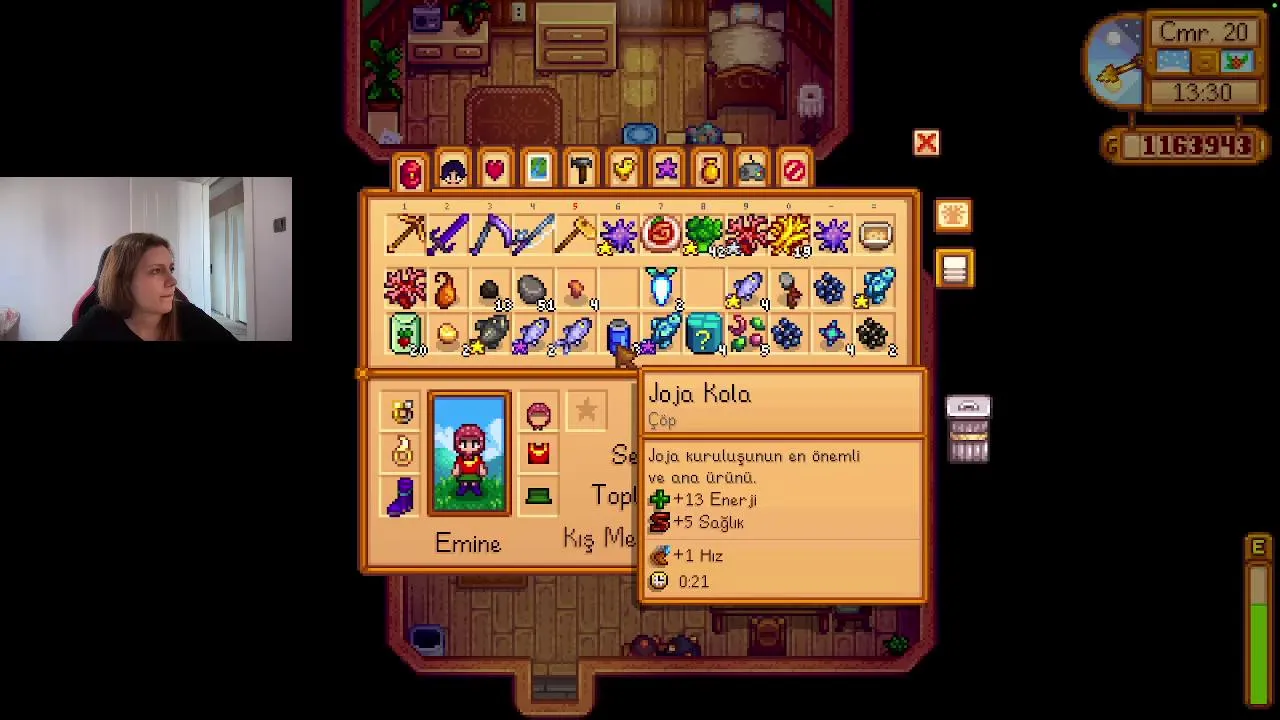Open the Options controller tab
Screen dimensions: 1280x720
pos(752,172)
